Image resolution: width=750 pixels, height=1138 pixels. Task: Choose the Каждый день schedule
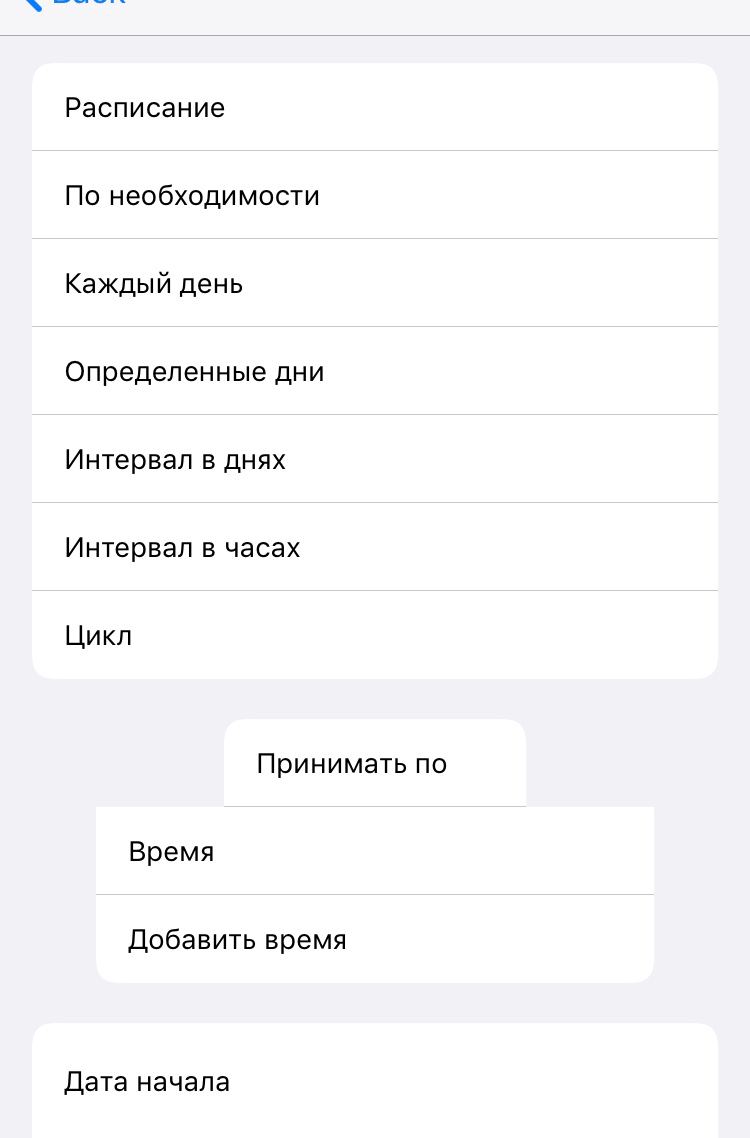pos(374,283)
